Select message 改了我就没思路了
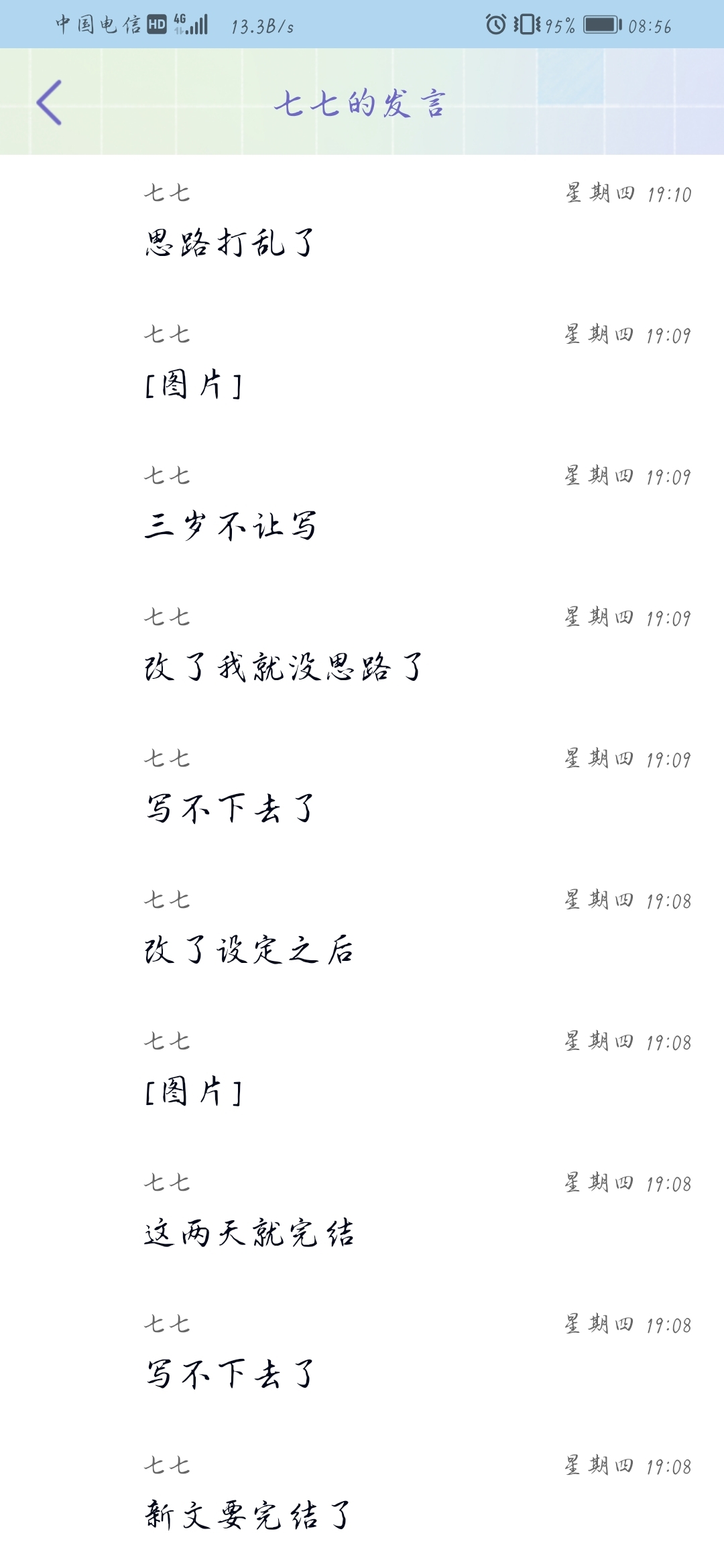724x1568 pixels. coord(284,667)
